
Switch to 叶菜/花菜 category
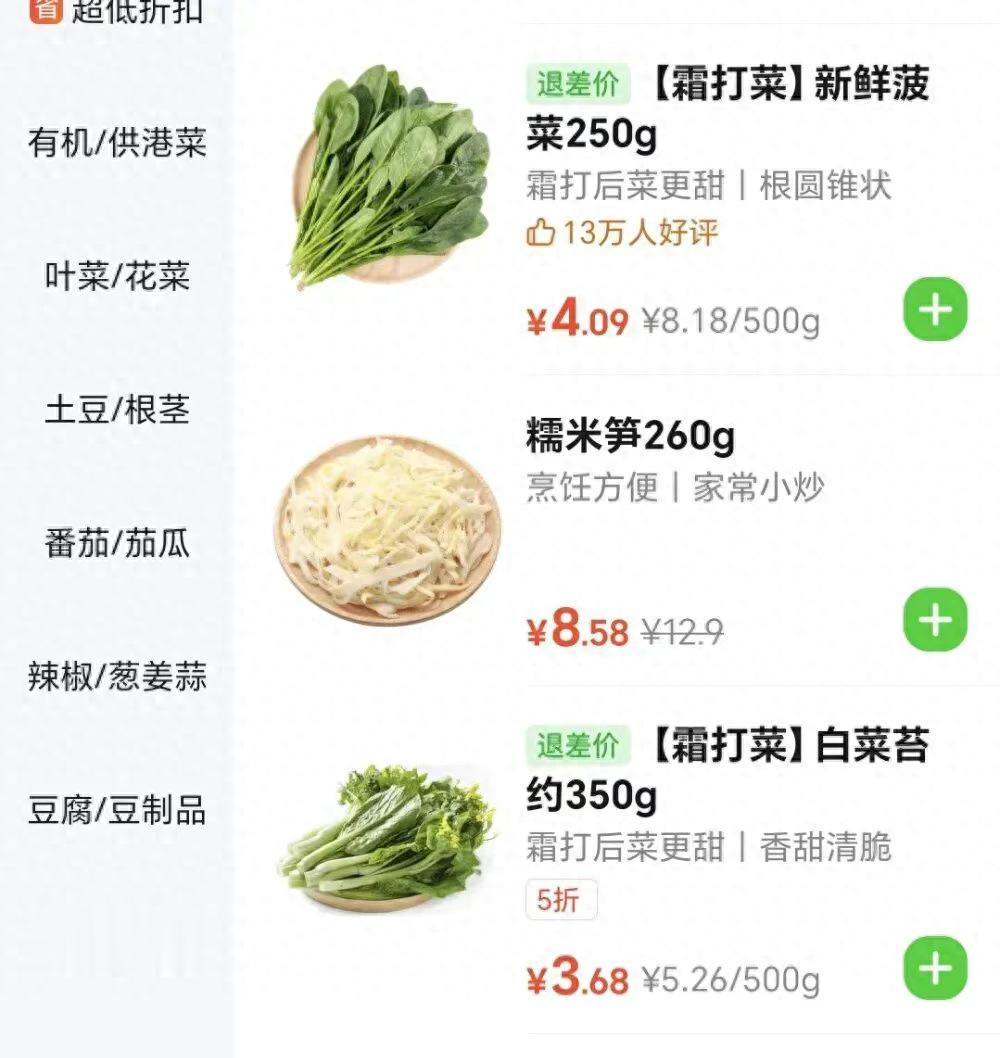coord(117,276)
